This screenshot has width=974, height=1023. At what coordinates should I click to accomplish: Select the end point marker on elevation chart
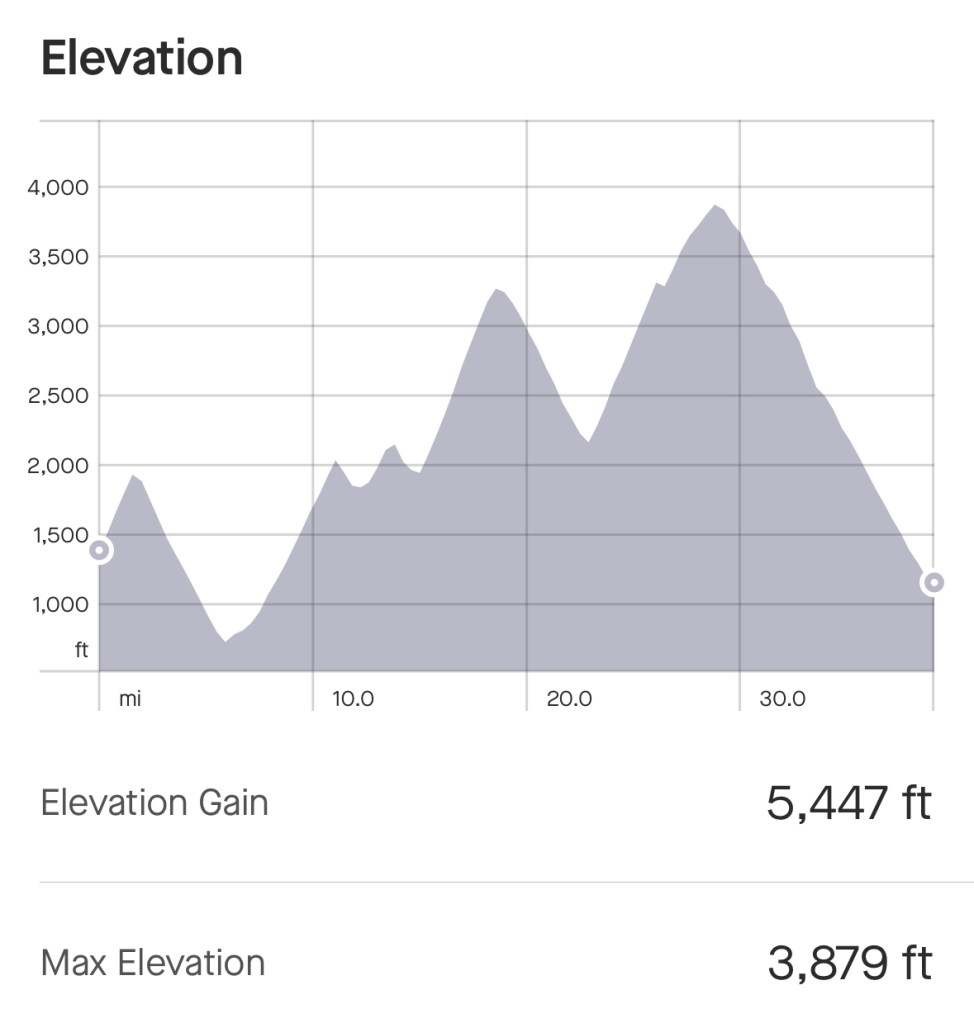pyautogui.click(x=933, y=582)
